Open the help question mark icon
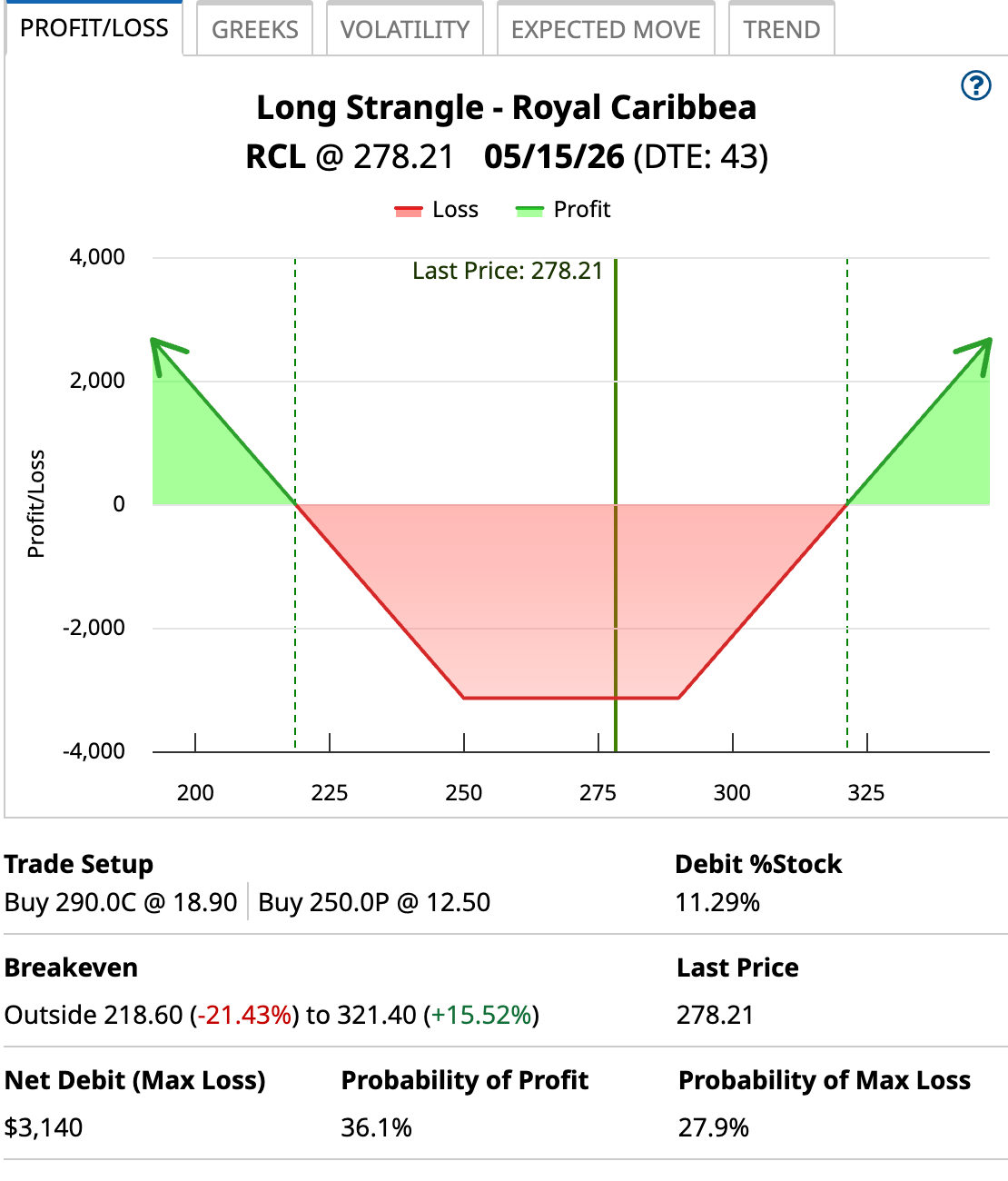The image size is (1008, 1181). (975, 85)
